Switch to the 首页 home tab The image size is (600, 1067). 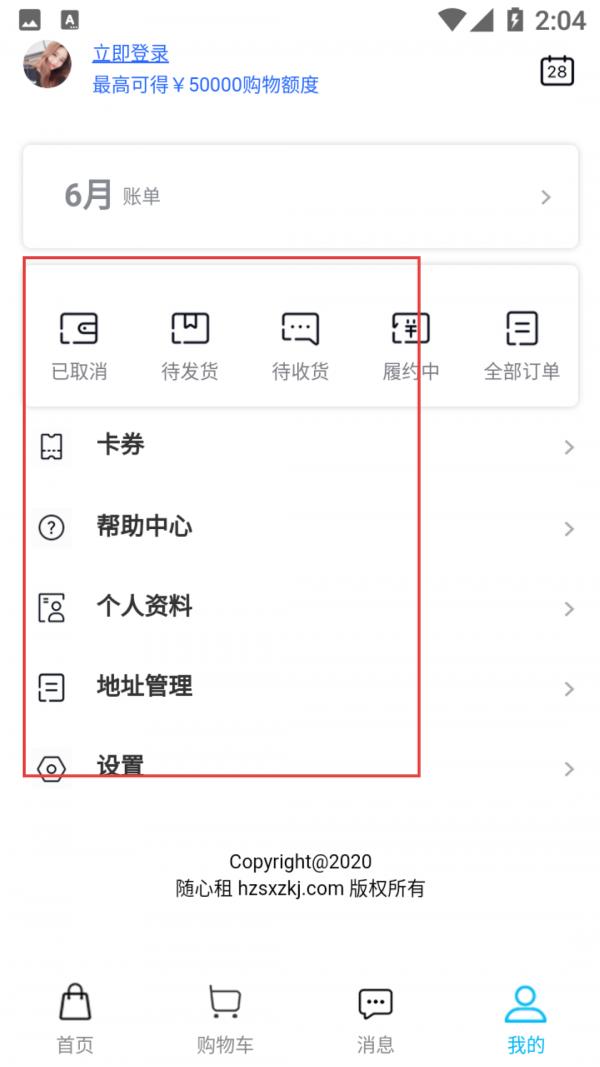tap(75, 1019)
